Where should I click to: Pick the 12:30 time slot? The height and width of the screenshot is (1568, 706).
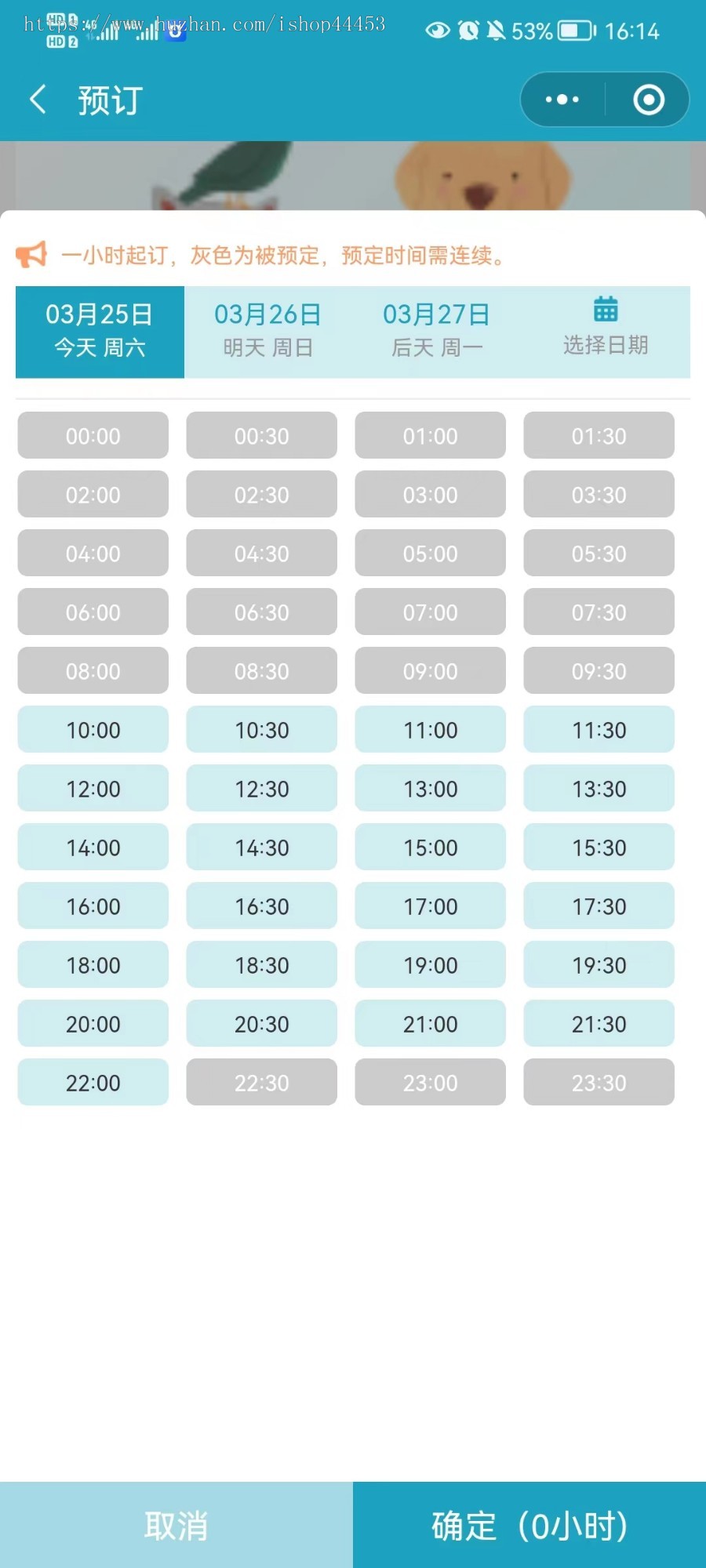[x=262, y=788]
